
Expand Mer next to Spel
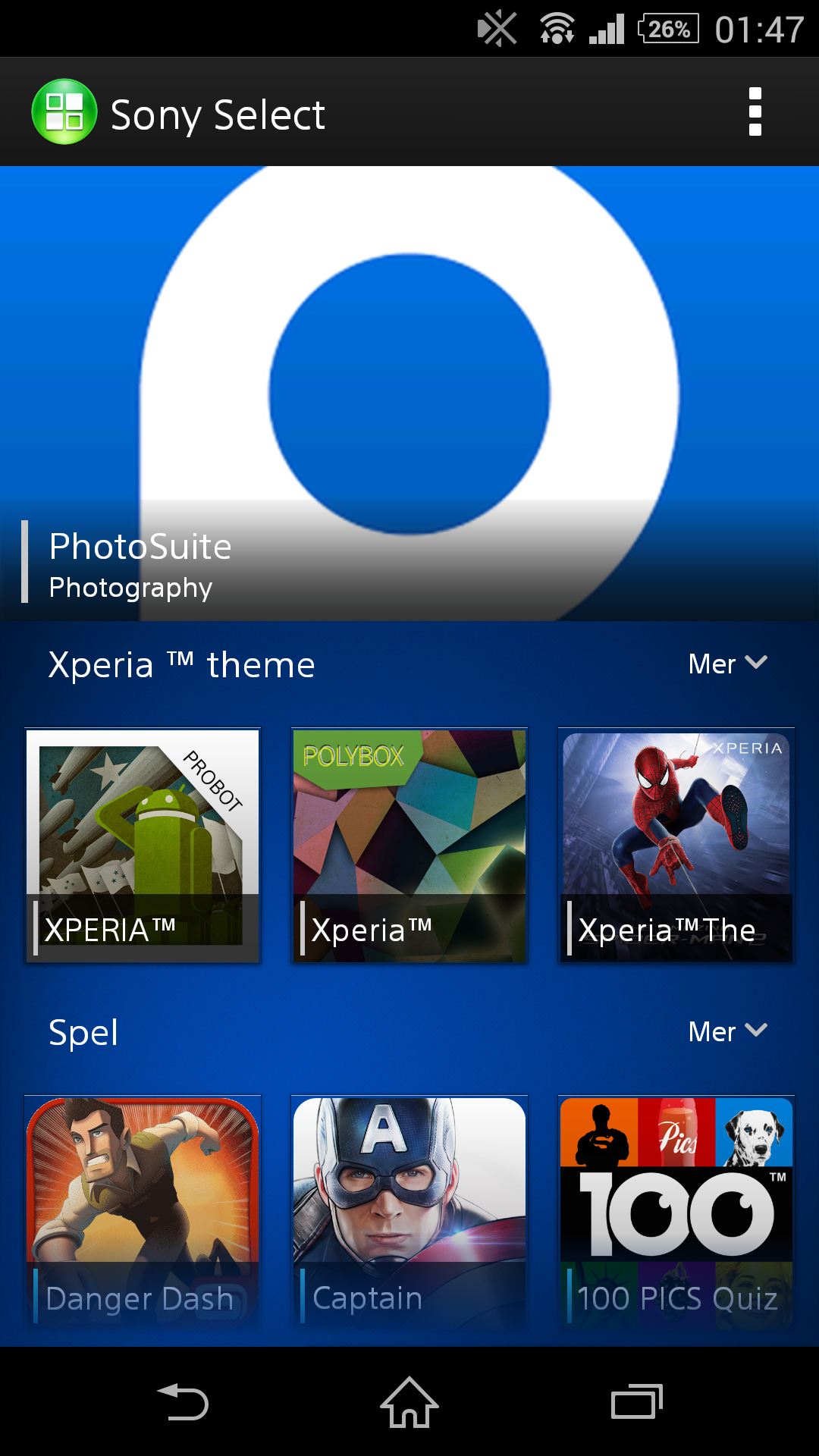click(x=727, y=1031)
